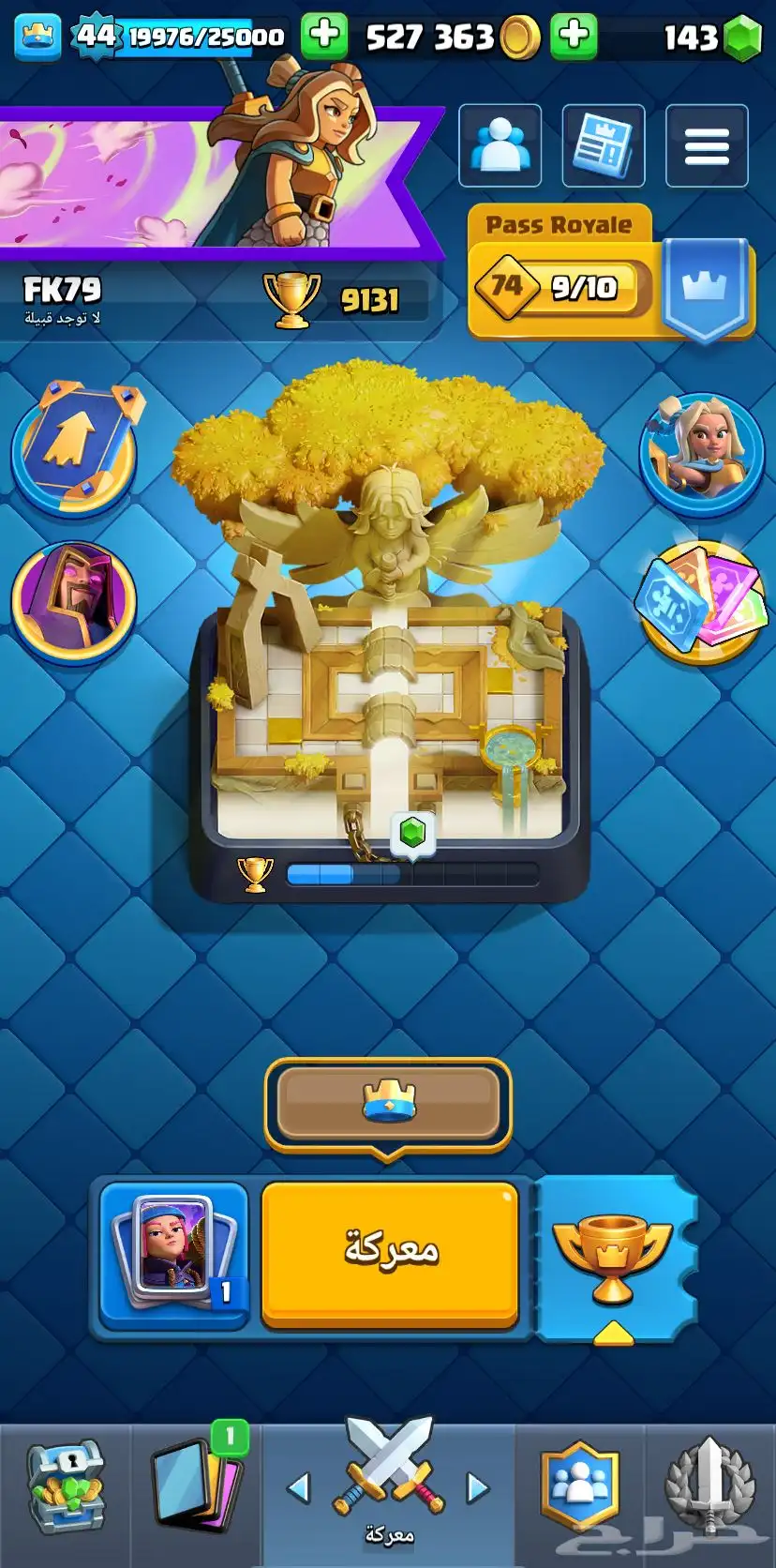Start a battle with the yellow معركة button
This screenshot has width=776, height=1568.
tap(390, 1250)
